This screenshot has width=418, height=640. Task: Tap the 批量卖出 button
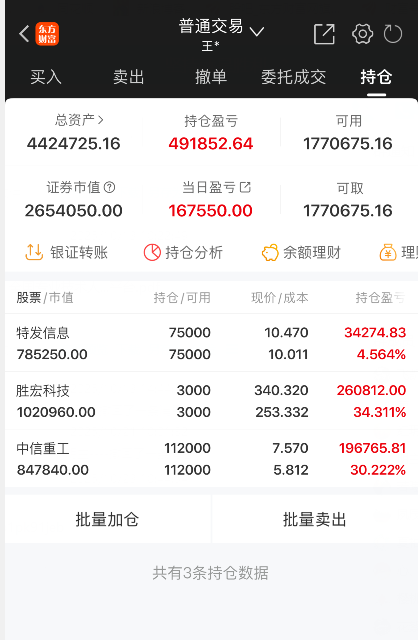[x=315, y=519]
